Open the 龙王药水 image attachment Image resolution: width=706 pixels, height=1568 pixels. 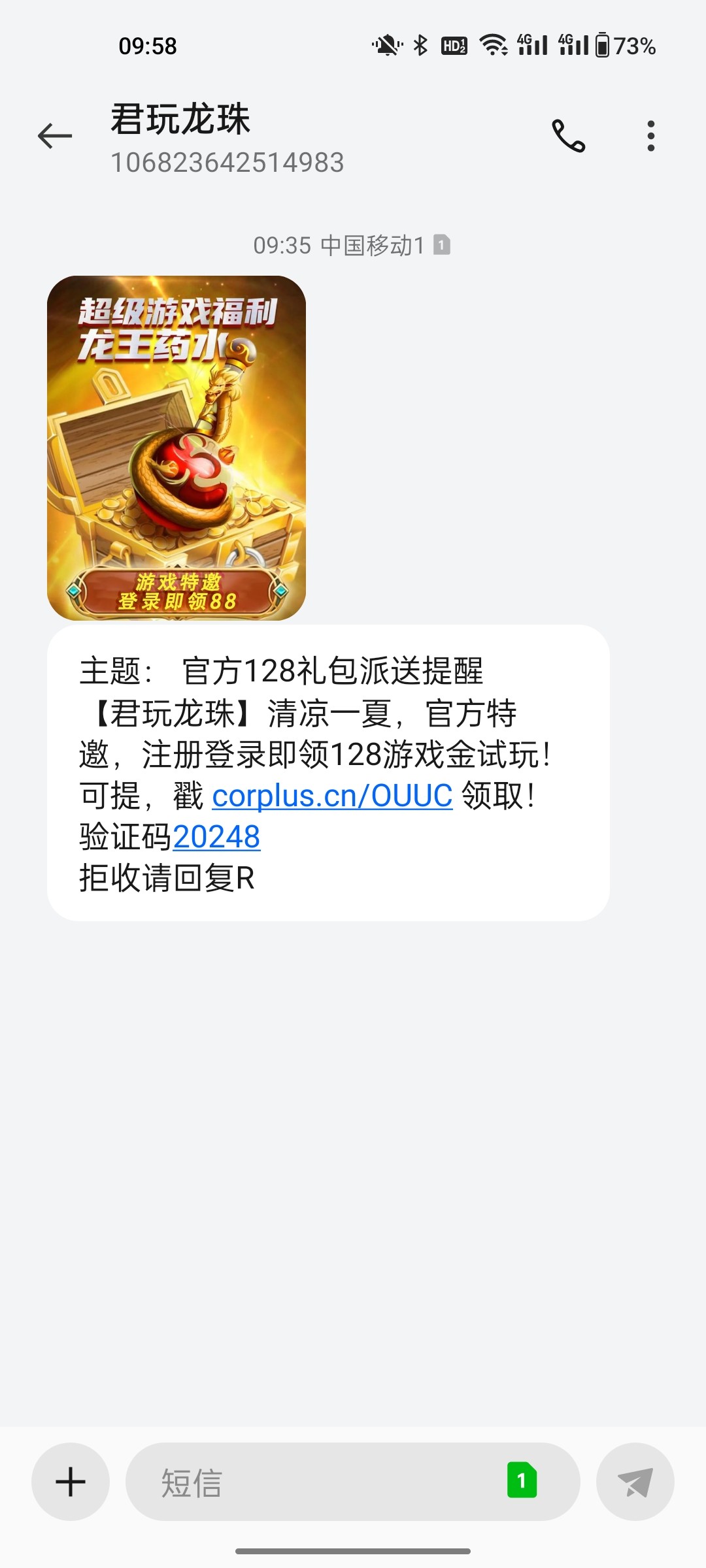pos(176,448)
